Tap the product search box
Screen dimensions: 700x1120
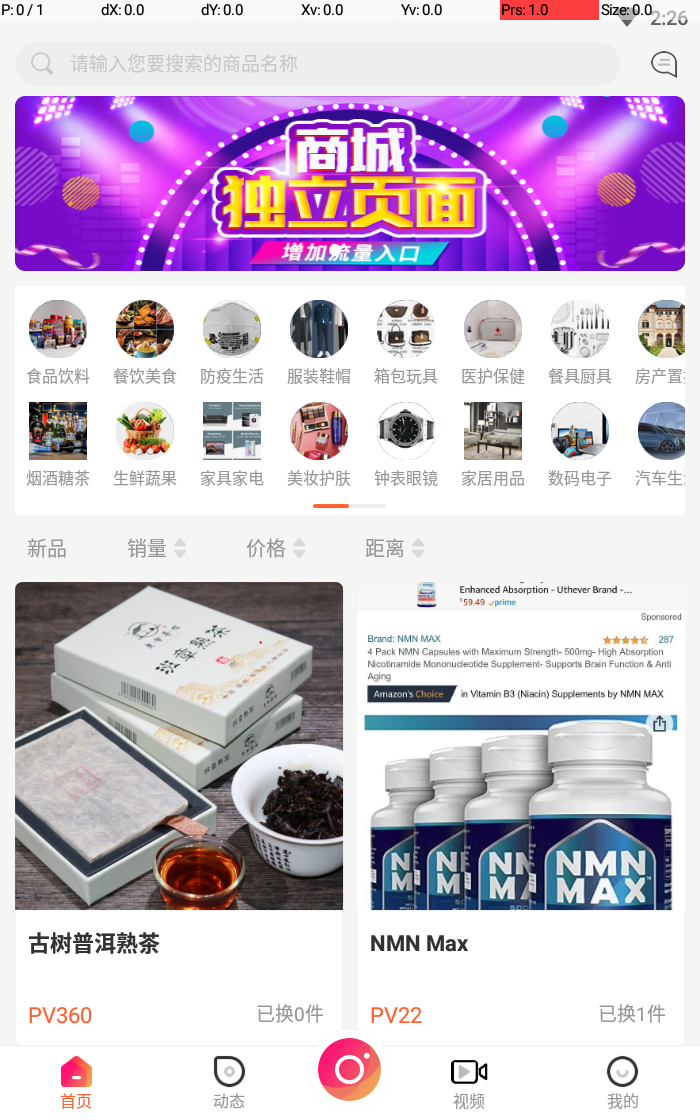[x=318, y=64]
